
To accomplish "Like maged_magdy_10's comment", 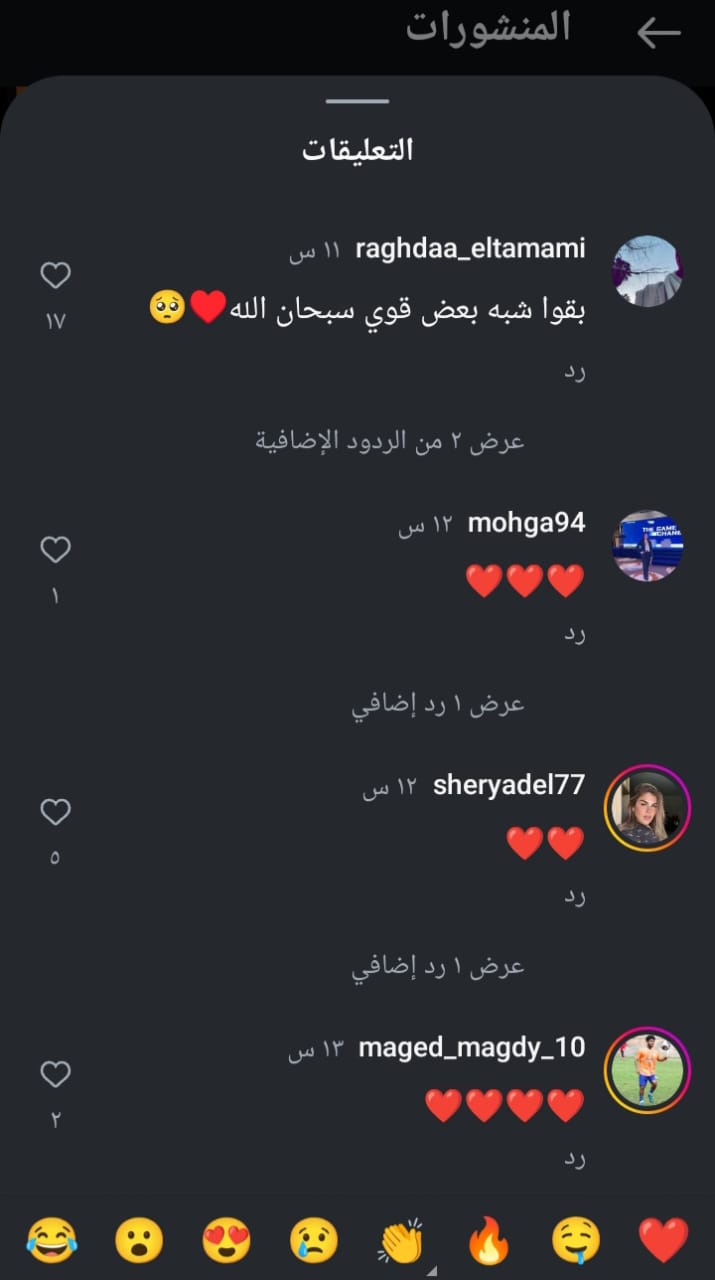I will [55, 1075].
